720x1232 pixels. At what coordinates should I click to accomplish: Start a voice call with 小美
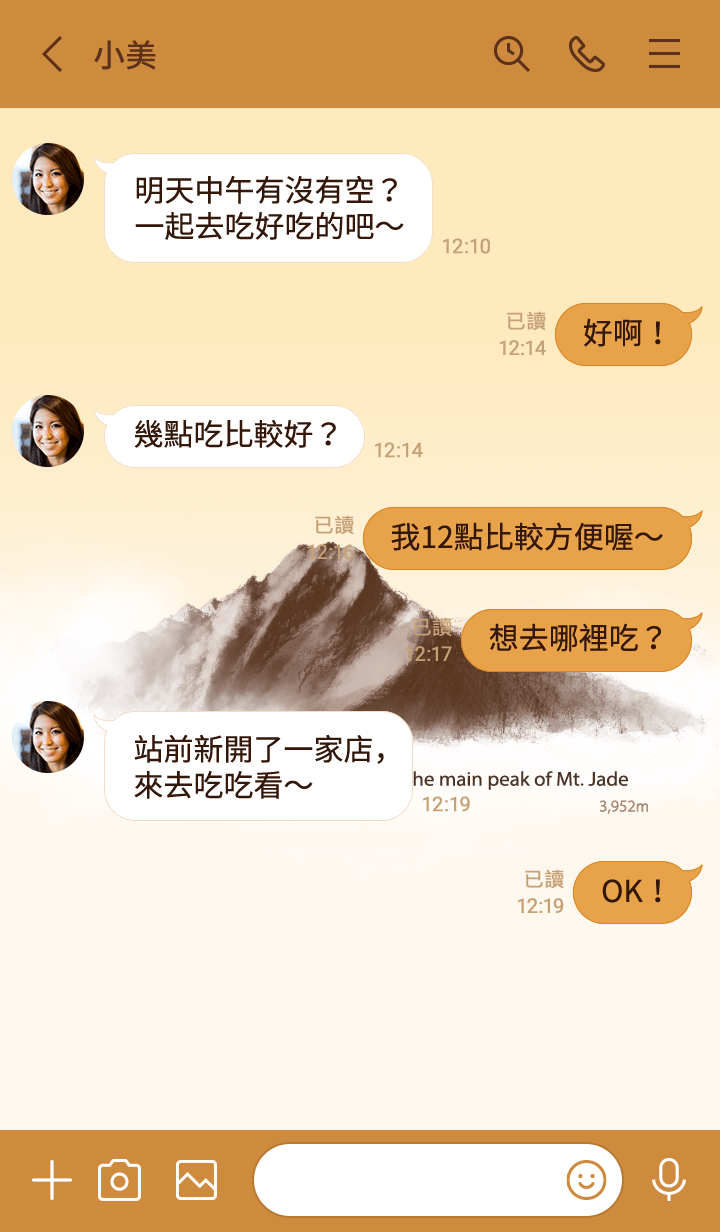(x=587, y=54)
